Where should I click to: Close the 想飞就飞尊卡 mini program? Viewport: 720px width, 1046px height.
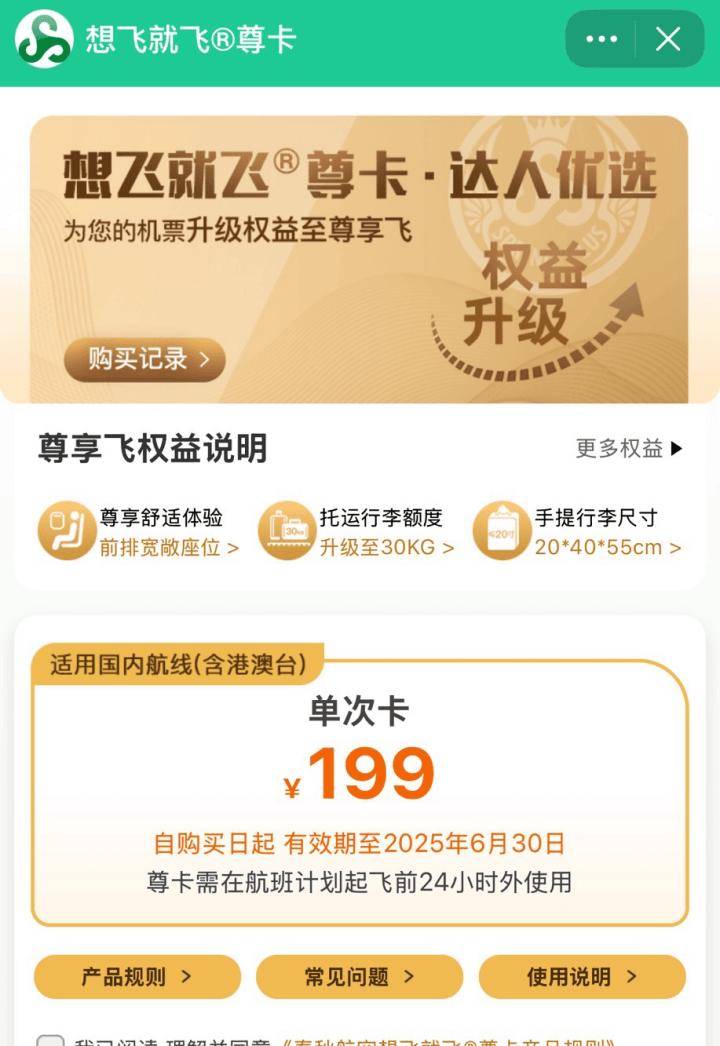(x=668, y=39)
